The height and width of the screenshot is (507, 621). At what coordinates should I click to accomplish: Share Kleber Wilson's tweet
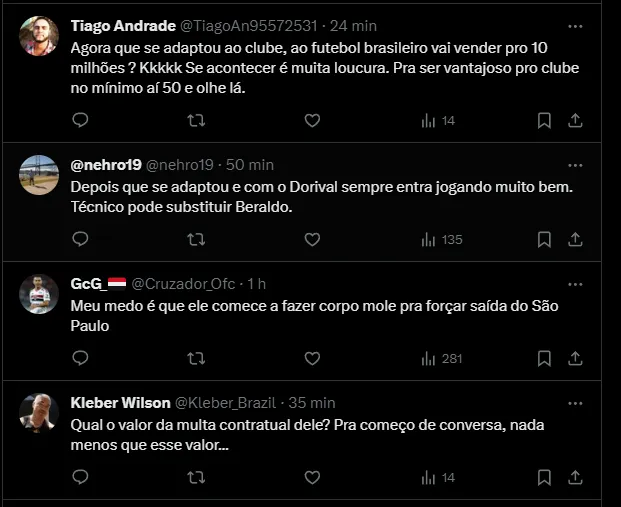pos(575,477)
